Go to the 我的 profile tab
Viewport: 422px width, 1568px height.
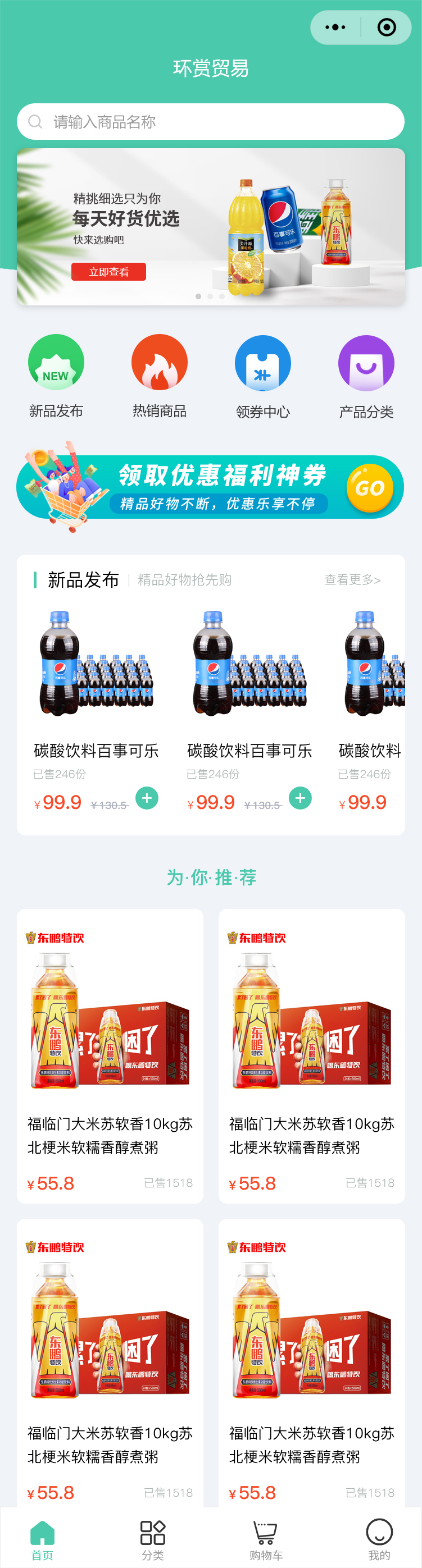click(379, 1539)
